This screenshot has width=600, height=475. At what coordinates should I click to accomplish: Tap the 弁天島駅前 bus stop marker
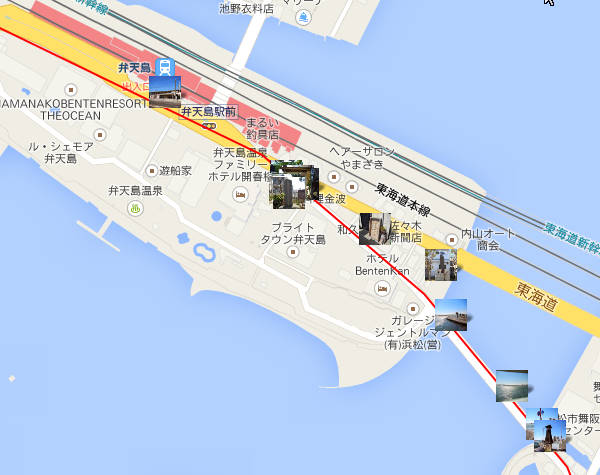[x=210, y=127]
